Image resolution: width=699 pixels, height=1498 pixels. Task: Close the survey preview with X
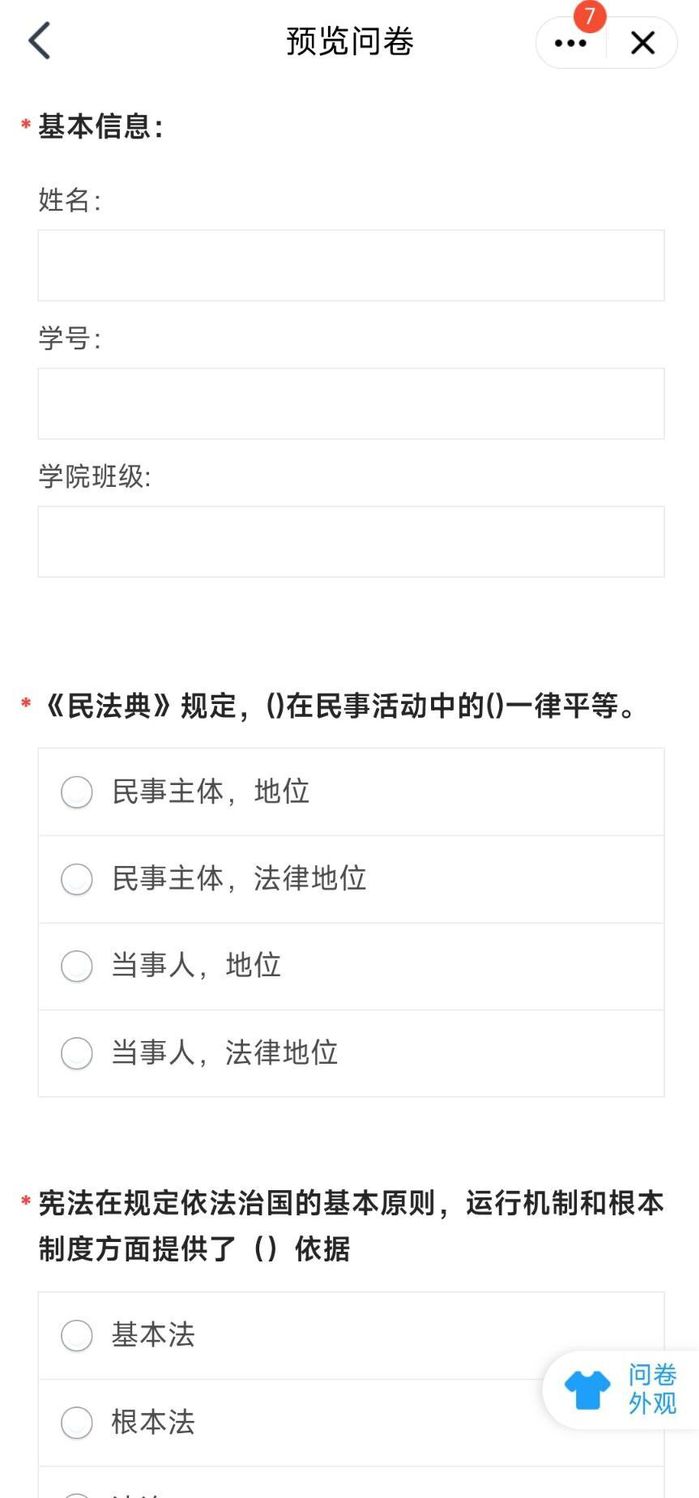coord(643,43)
